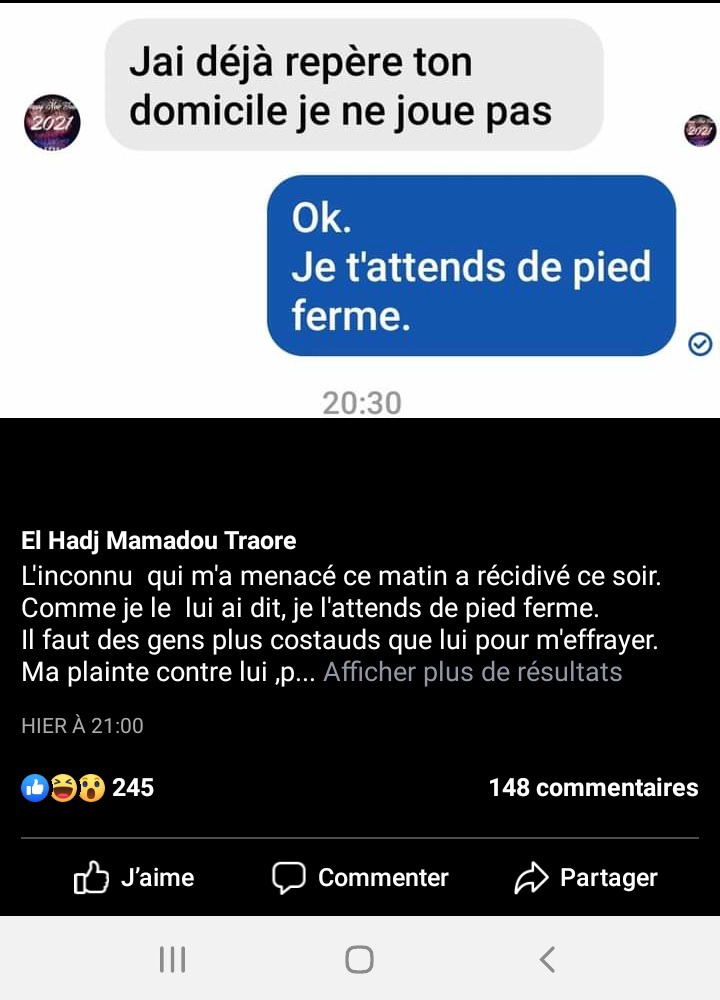
Task: Open the recent apps overview
Action: (173, 960)
